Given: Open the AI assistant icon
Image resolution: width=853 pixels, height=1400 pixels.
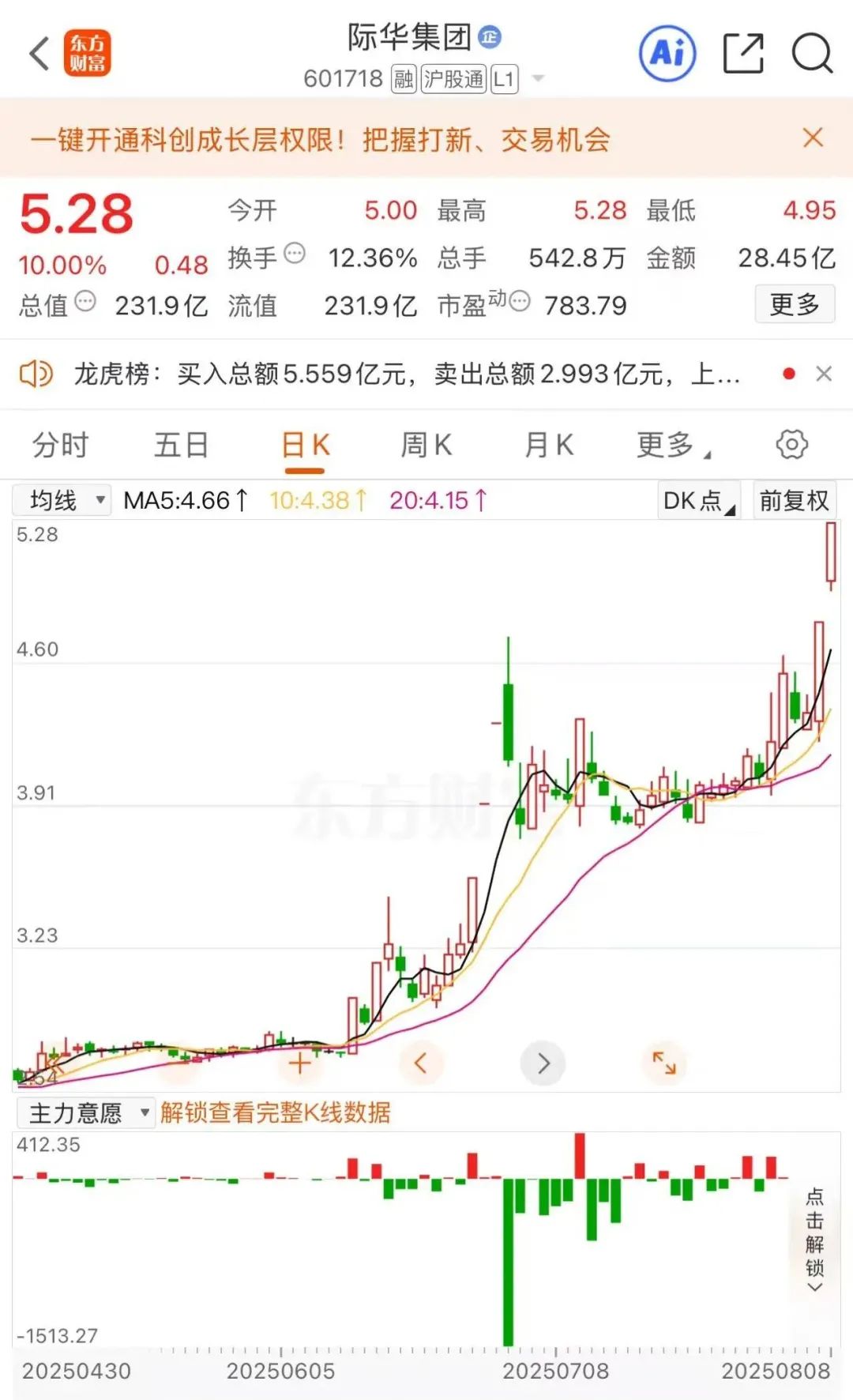Looking at the screenshot, I should pyautogui.click(x=667, y=54).
